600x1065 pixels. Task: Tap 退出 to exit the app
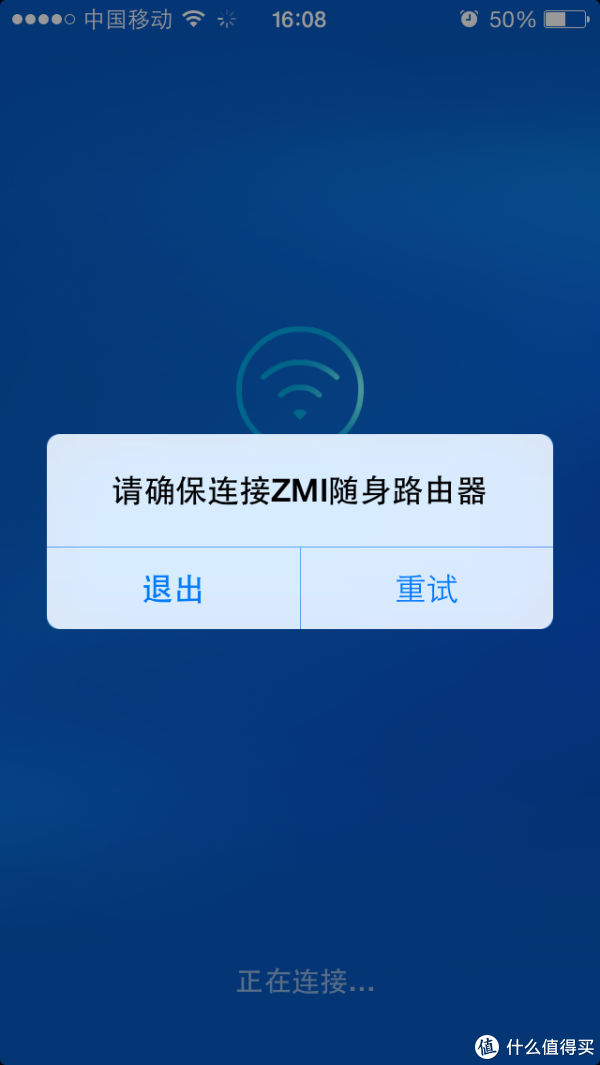pos(173,589)
